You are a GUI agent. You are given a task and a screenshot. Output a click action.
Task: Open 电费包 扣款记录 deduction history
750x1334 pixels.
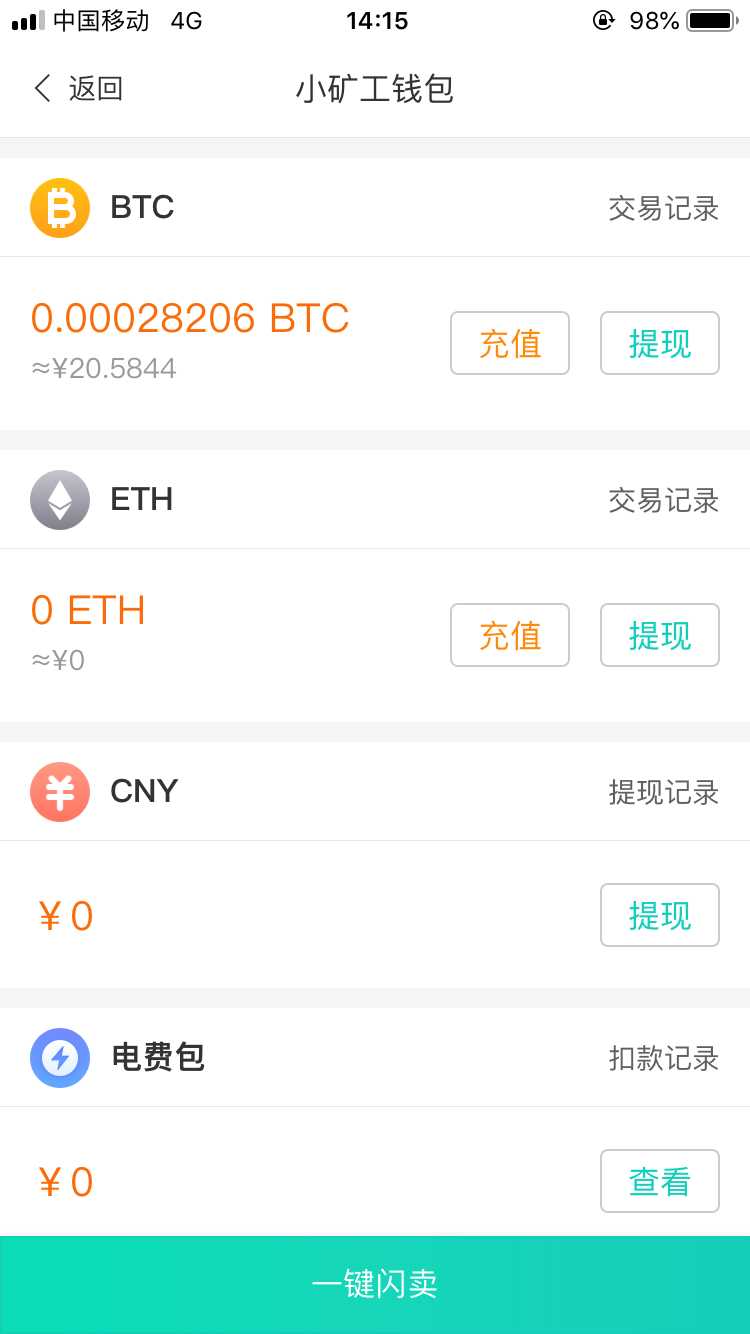663,1059
